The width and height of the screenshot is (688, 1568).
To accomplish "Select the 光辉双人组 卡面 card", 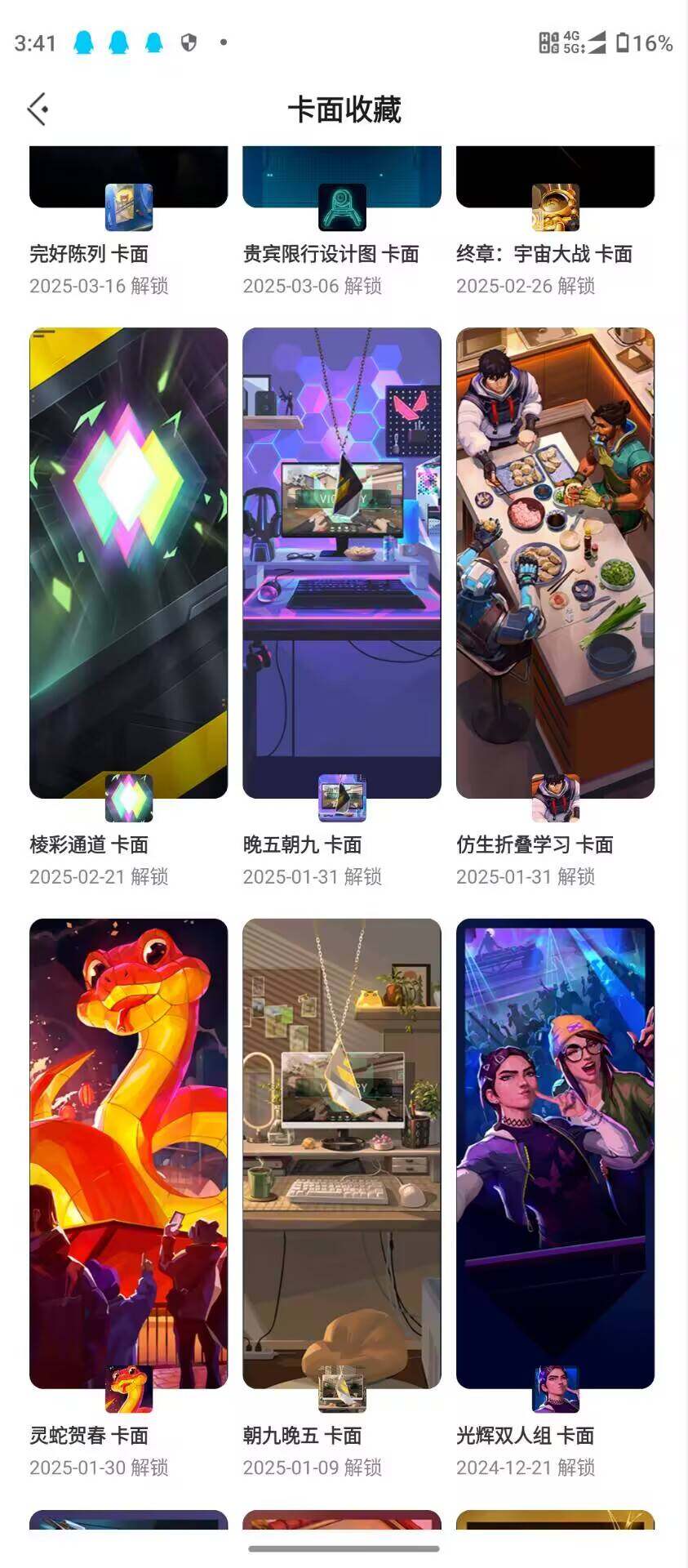I will coord(555,1153).
